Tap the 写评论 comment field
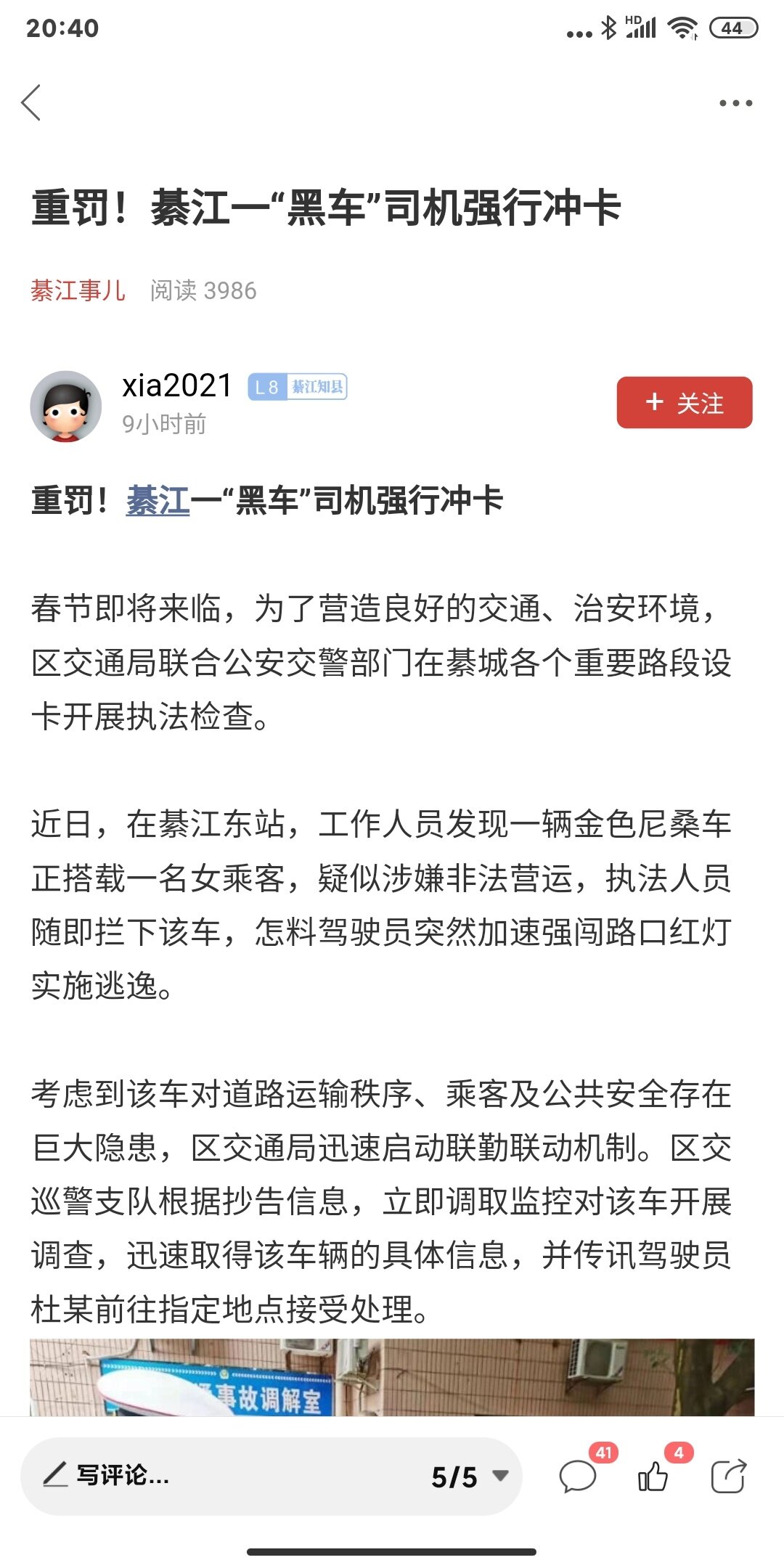784x1568 pixels. (x=218, y=1476)
